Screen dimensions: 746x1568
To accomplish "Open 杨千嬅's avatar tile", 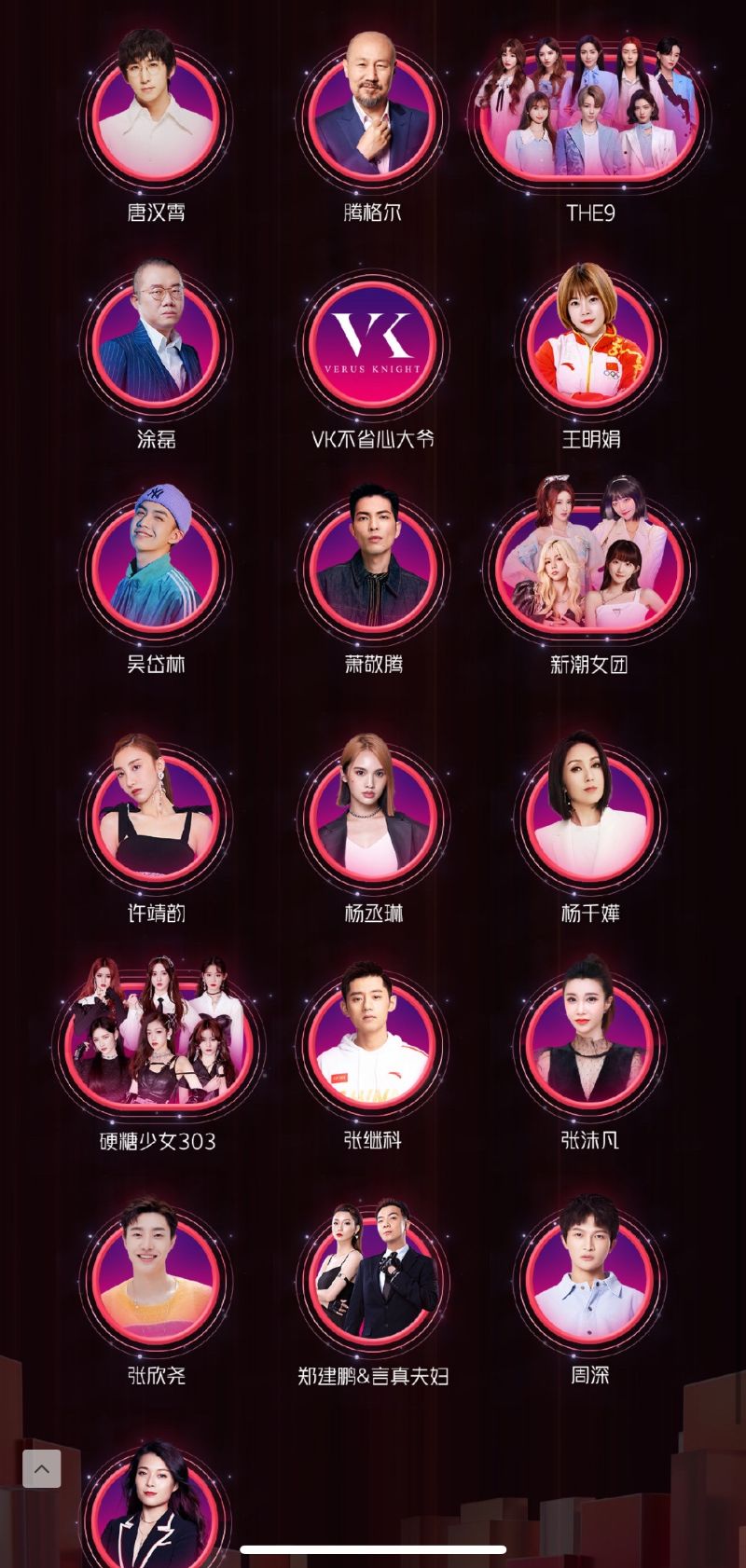I will click(x=589, y=818).
